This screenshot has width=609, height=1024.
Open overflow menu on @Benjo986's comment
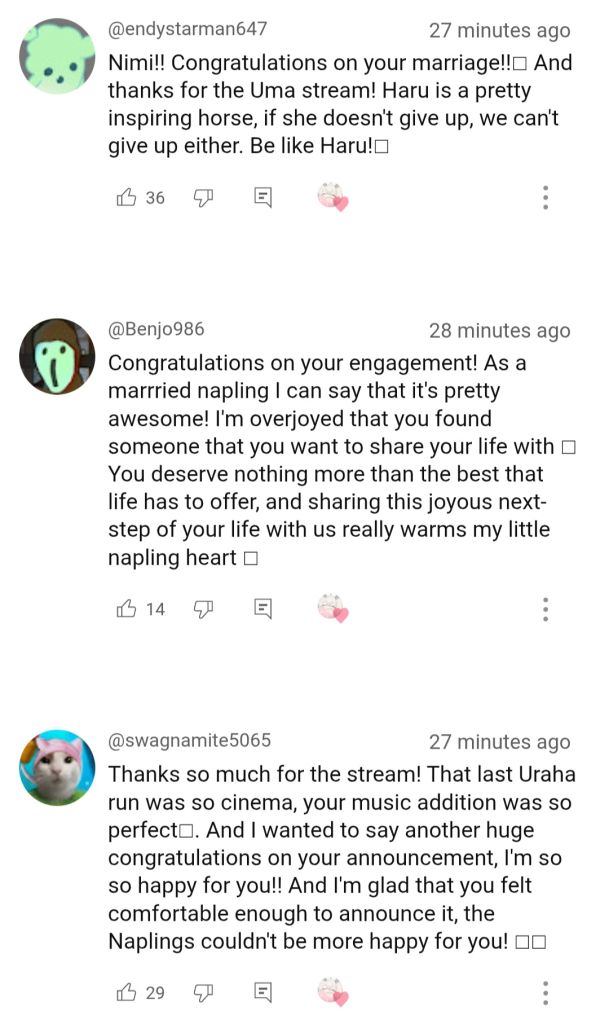point(545,609)
